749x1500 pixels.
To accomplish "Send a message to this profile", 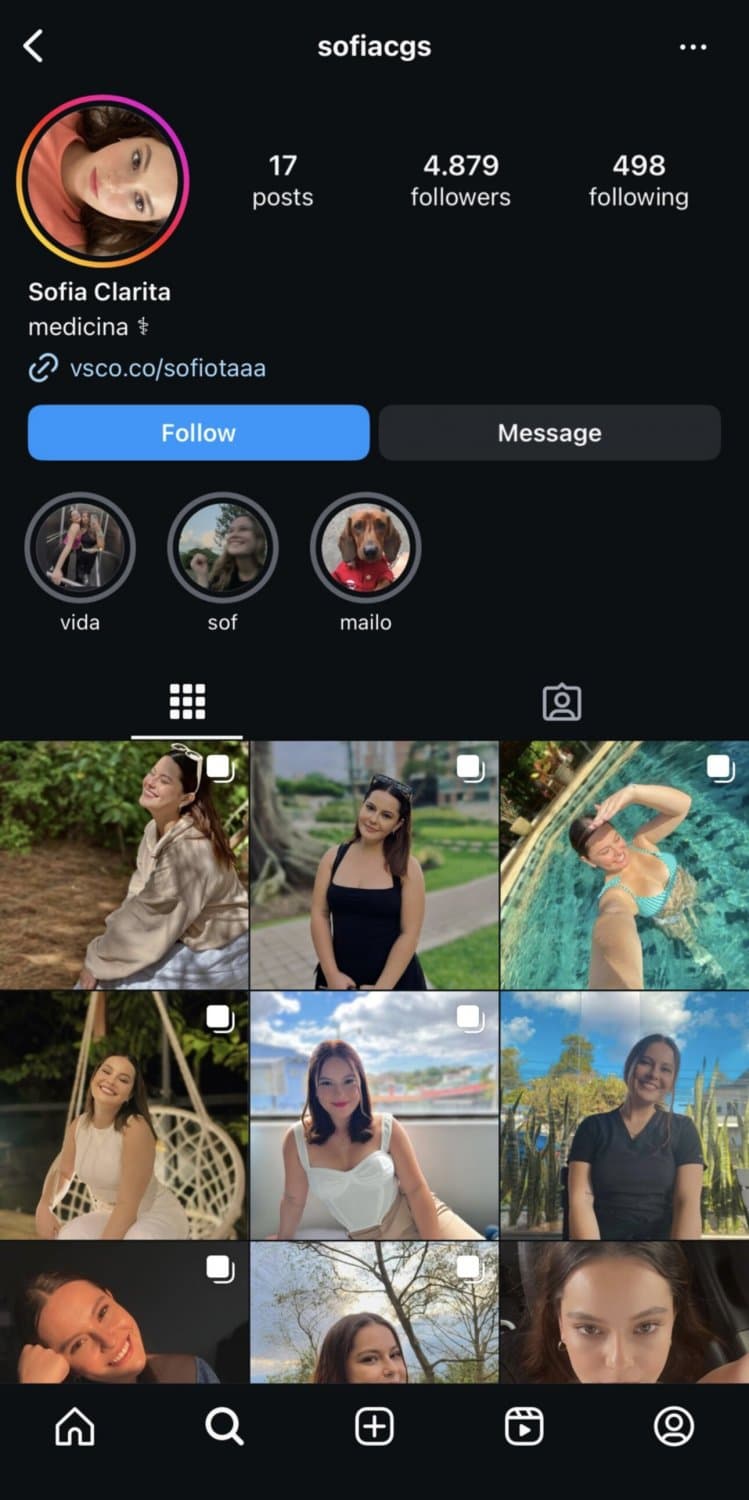I will click(549, 433).
